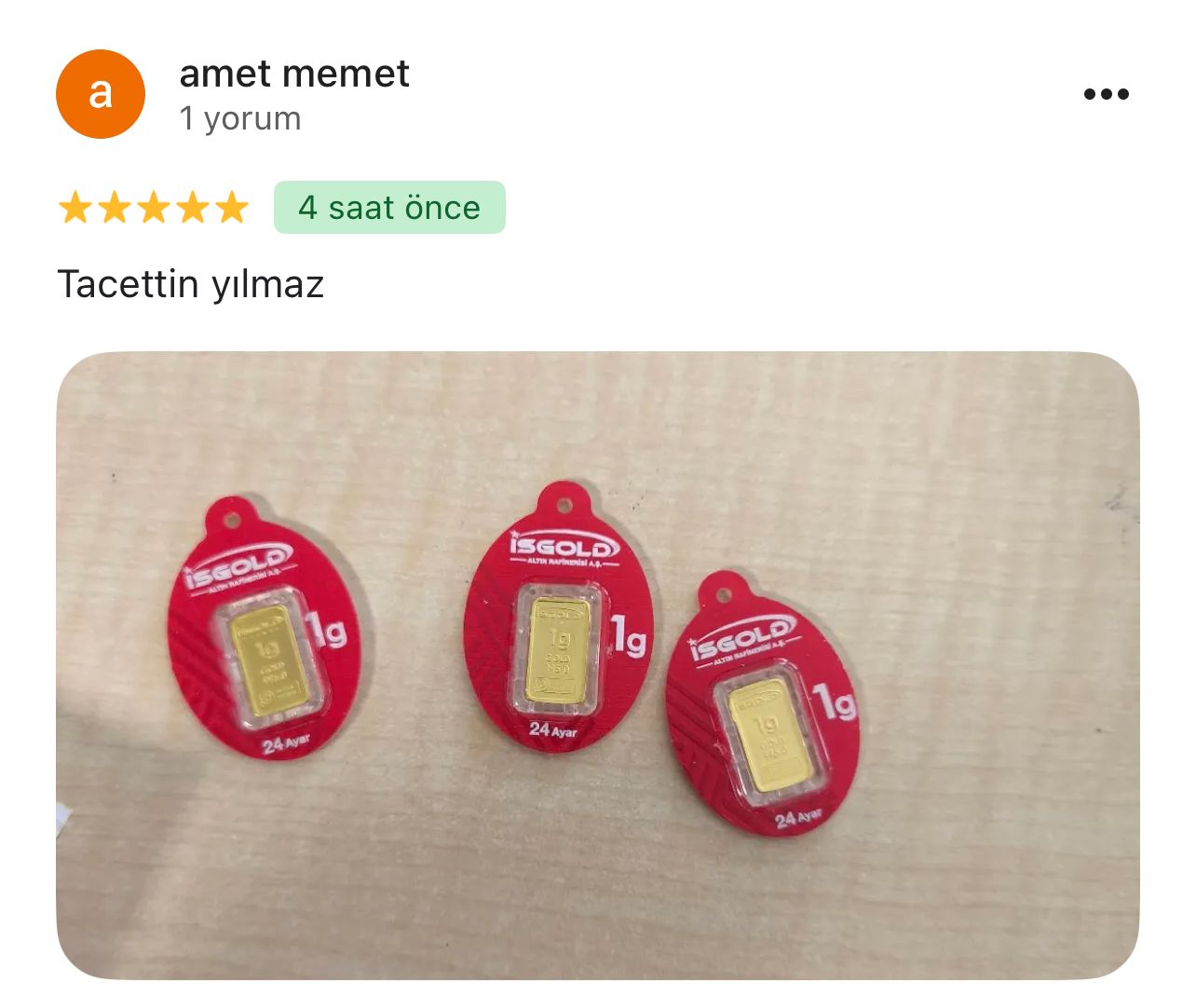Open the overflow menu for amet memet's review
Viewport: 1196px width, 1008px height.
click(1106, 94)
